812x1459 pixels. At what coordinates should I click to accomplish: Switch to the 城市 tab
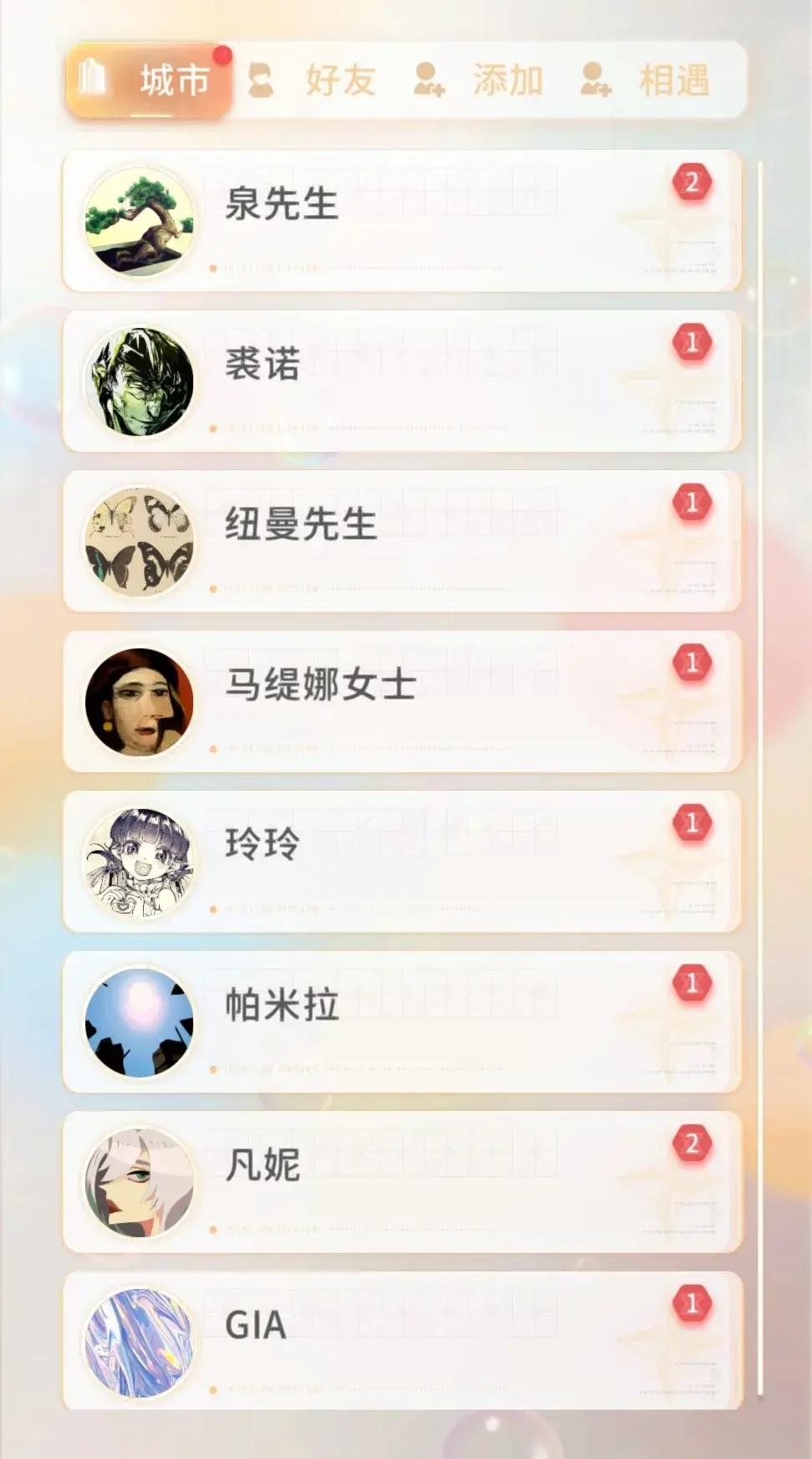pos(149,81)
